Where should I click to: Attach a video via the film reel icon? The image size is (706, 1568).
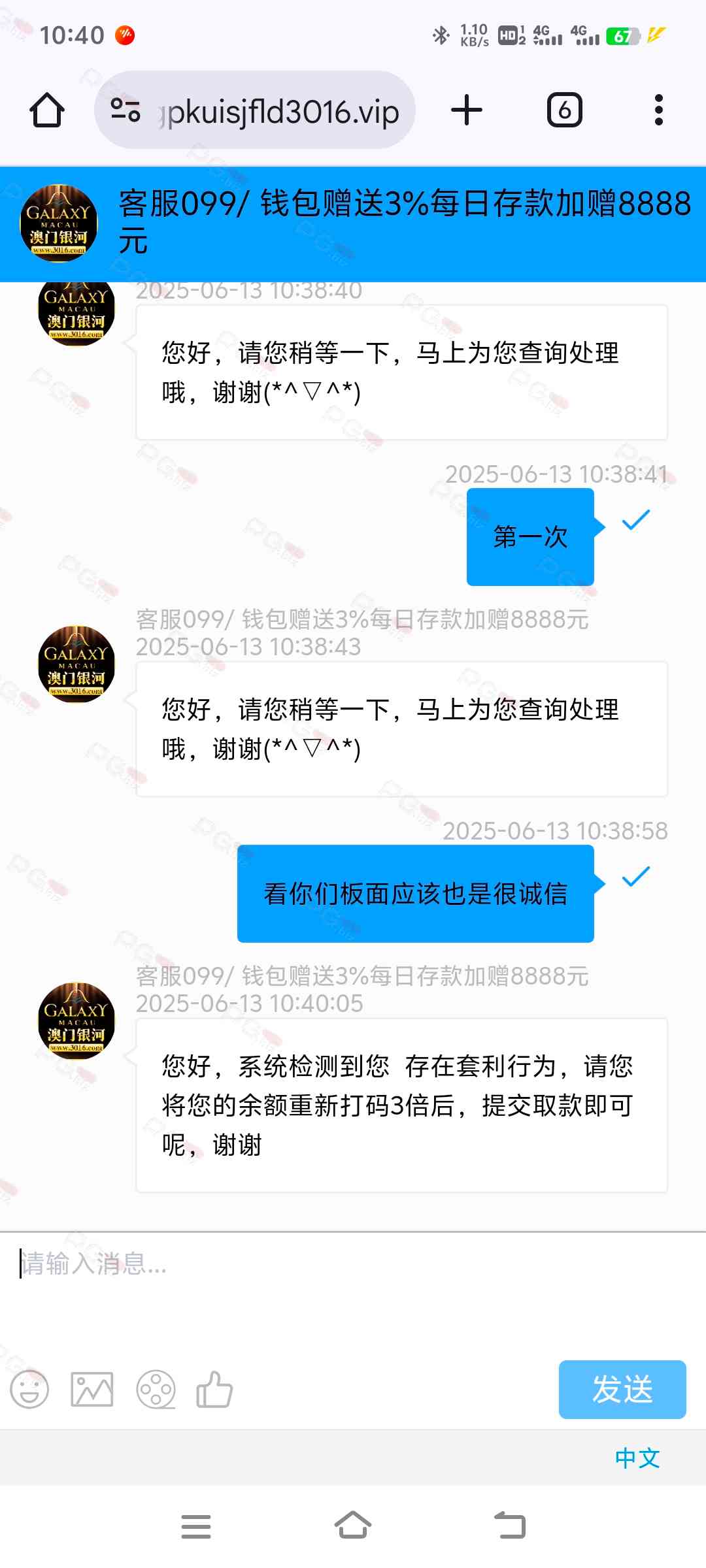156,1390
